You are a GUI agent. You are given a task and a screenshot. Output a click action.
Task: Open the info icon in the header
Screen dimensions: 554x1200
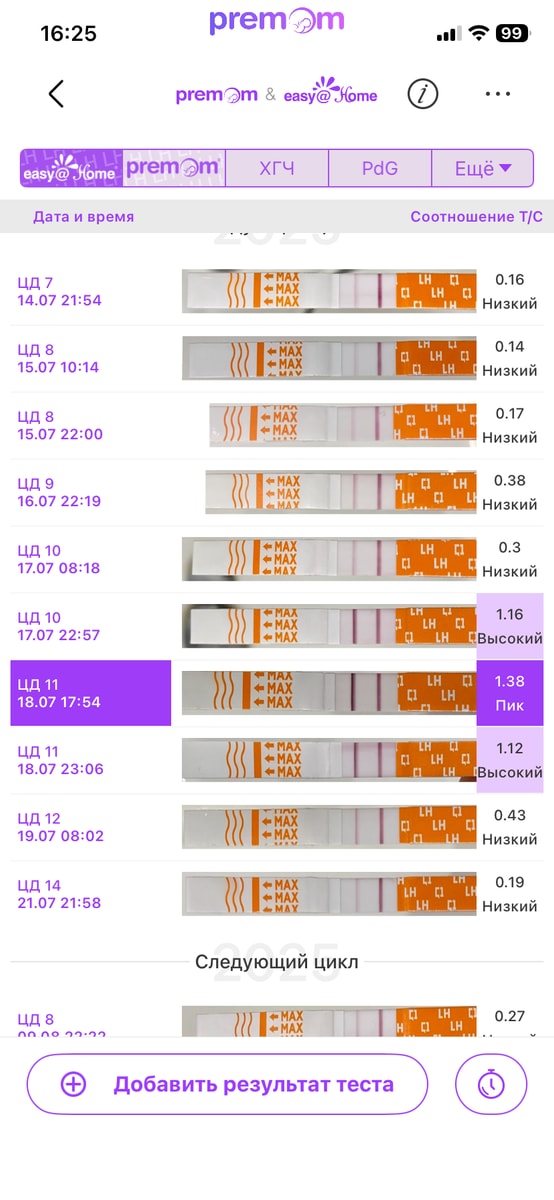[x=423, y=94]
